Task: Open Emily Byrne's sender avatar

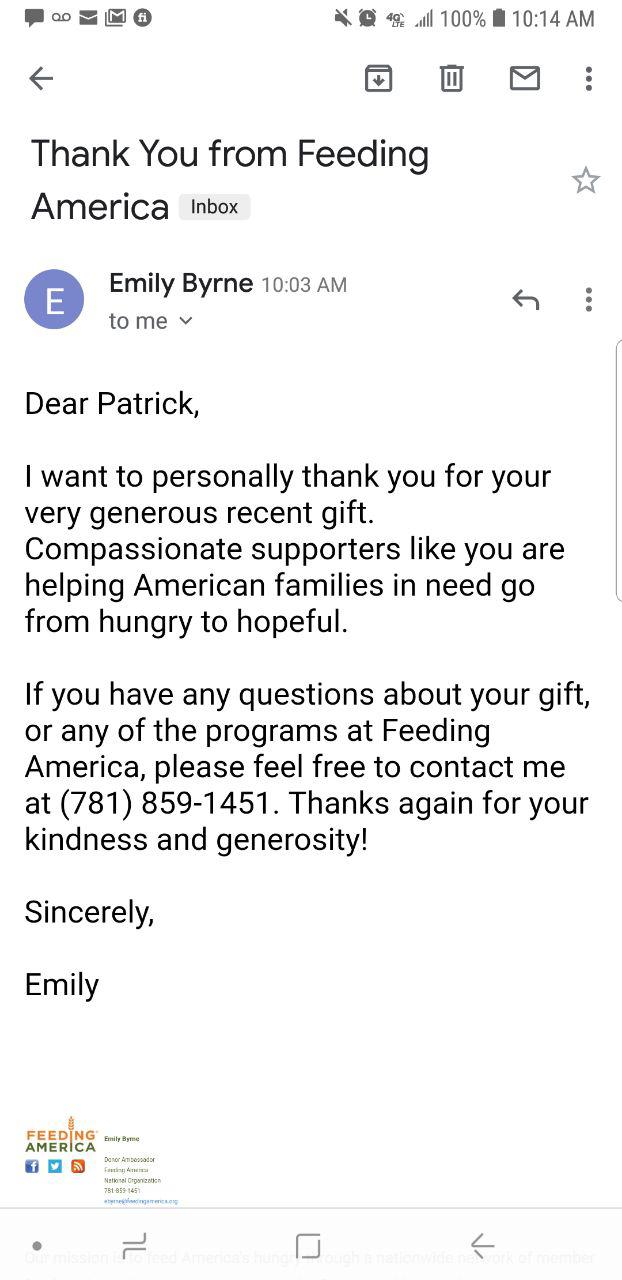Action: [x=54, y=299]
